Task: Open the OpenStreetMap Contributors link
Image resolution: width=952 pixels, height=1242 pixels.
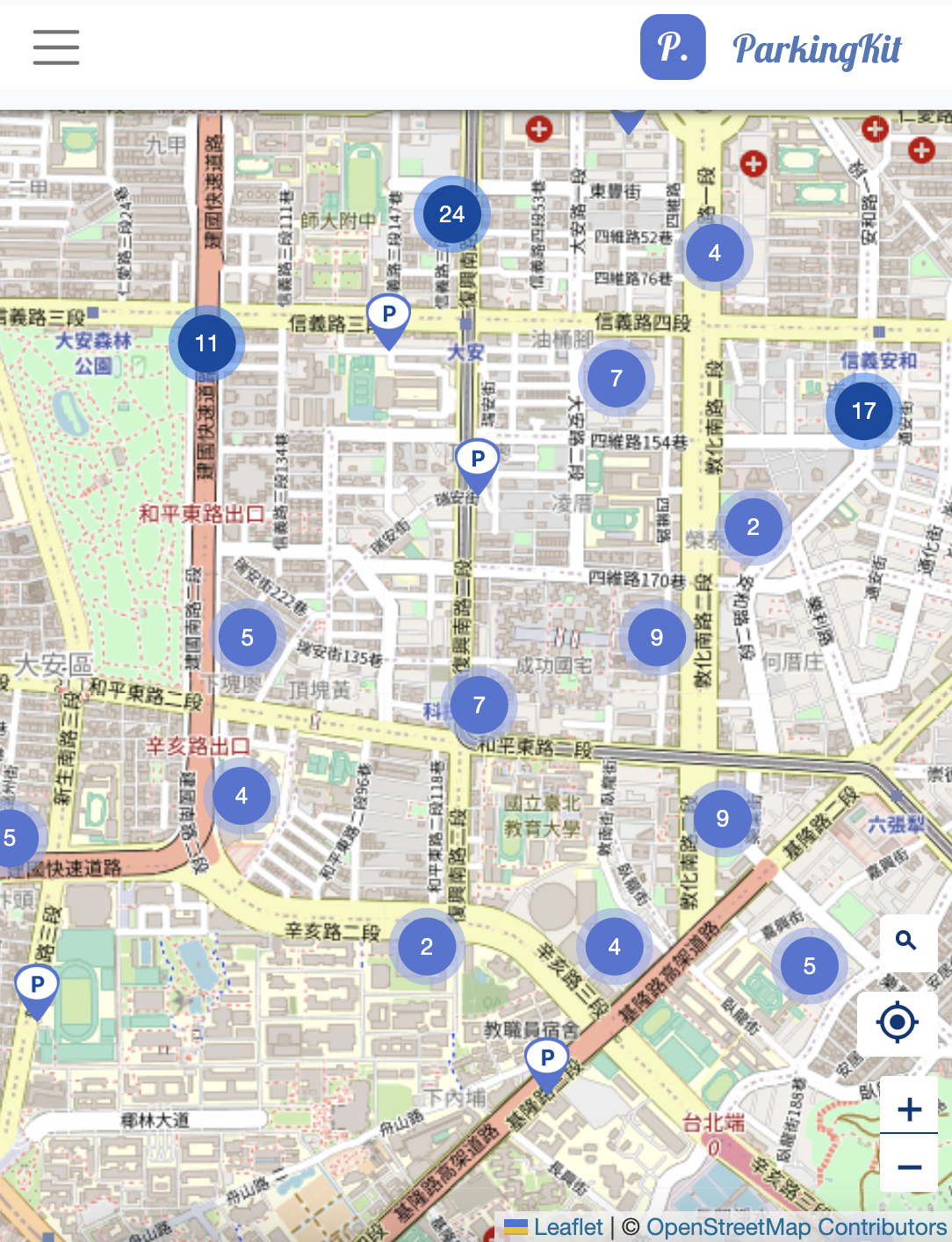Action: click(797, 1227)
